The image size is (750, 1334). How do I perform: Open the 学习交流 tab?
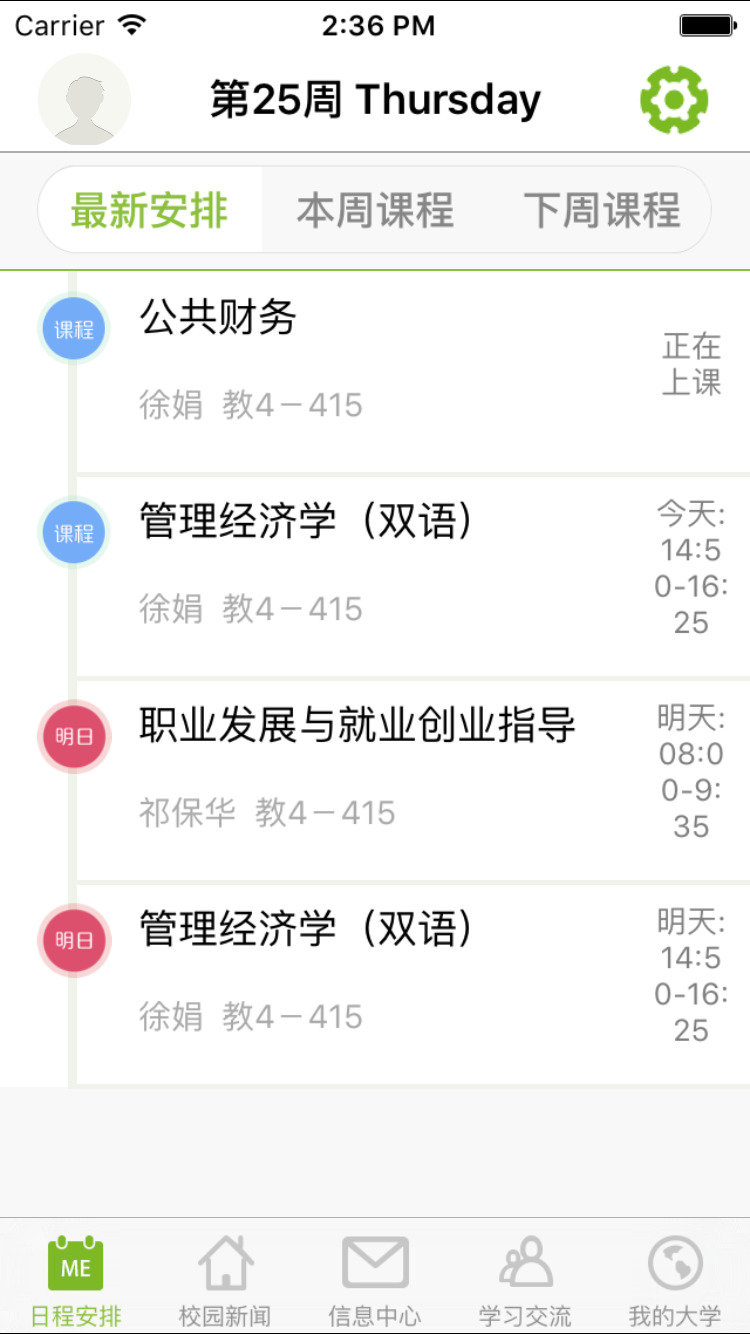coord(525,1278)
